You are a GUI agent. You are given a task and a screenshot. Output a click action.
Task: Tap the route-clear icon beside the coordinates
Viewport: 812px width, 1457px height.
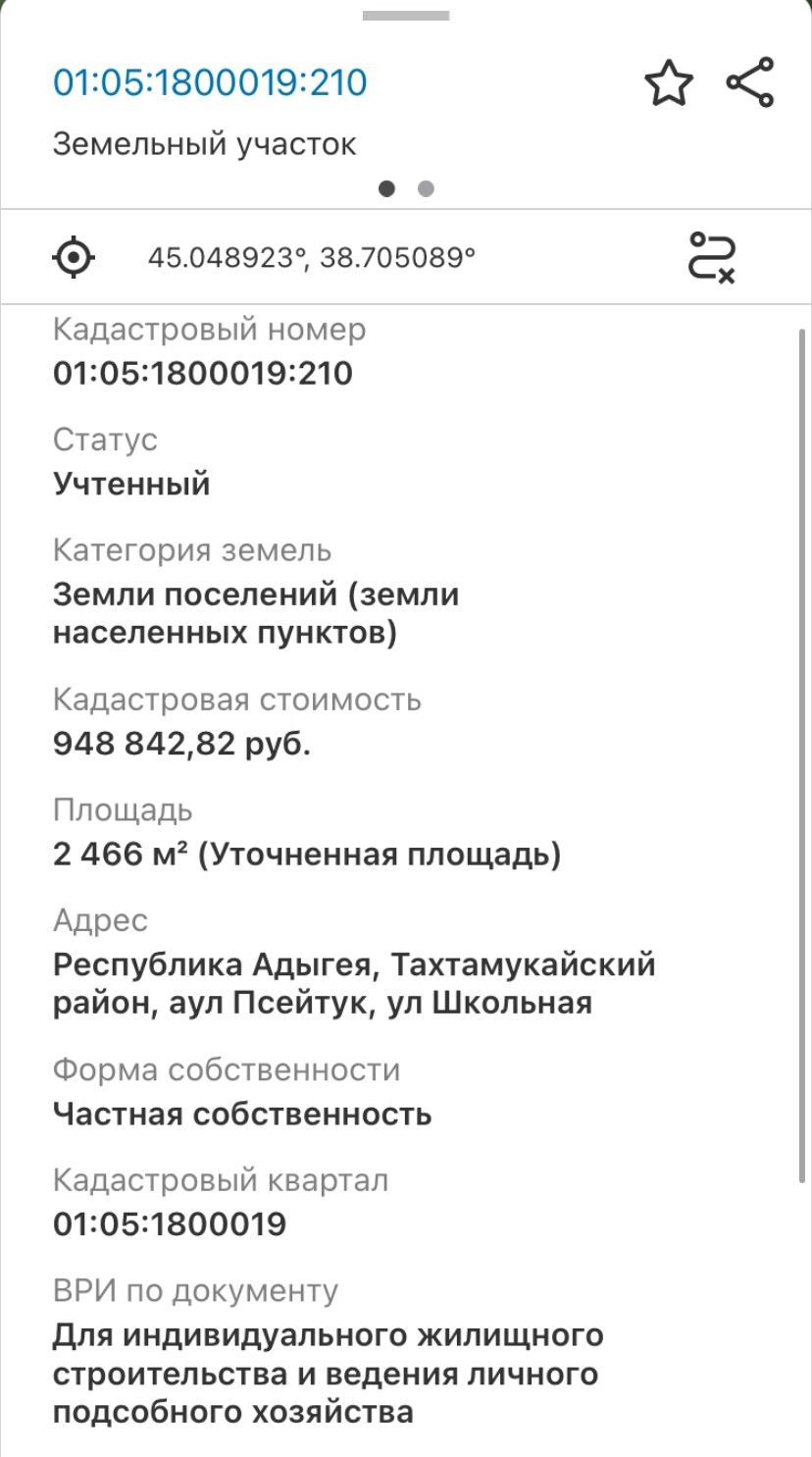[711, 258]
